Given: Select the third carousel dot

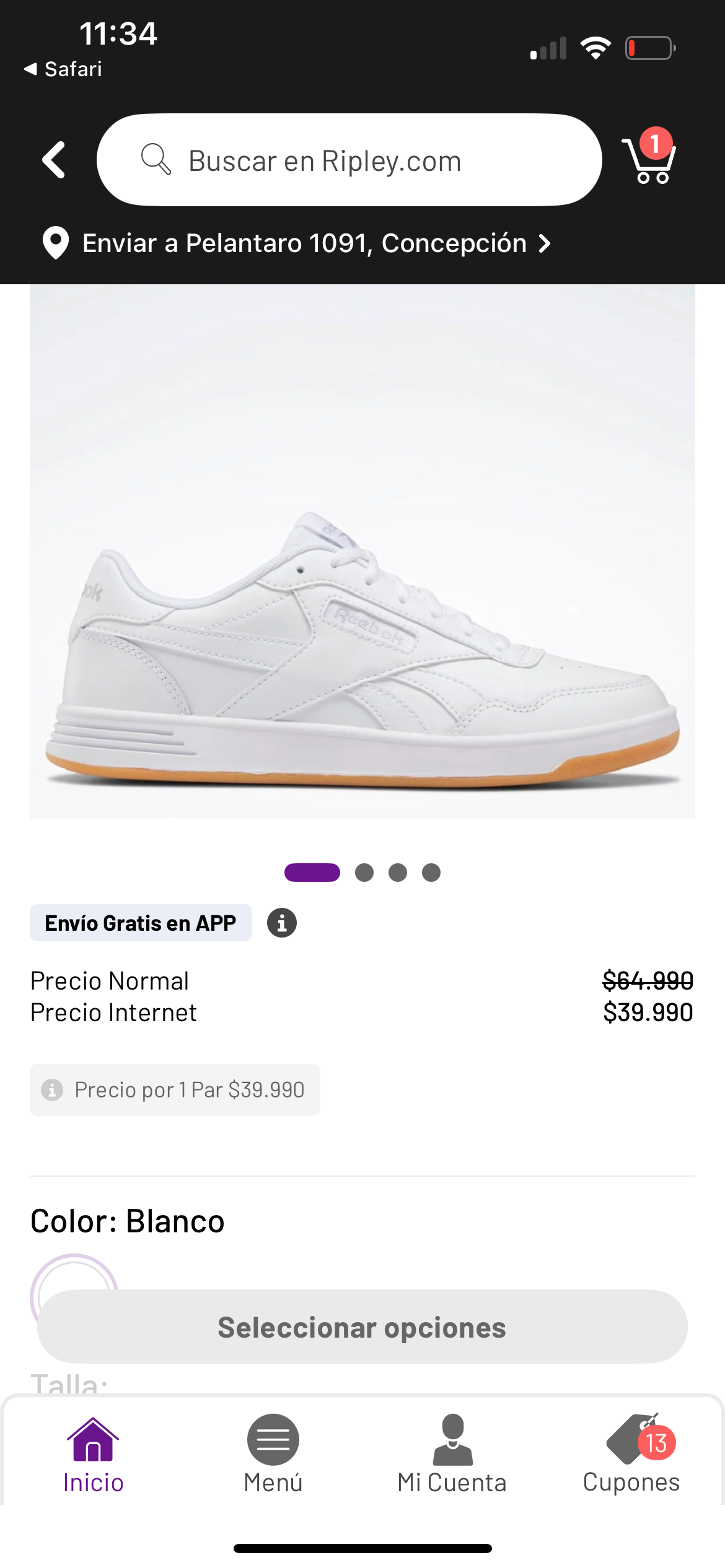Looking at the screenshot, I should coord(398,873).
